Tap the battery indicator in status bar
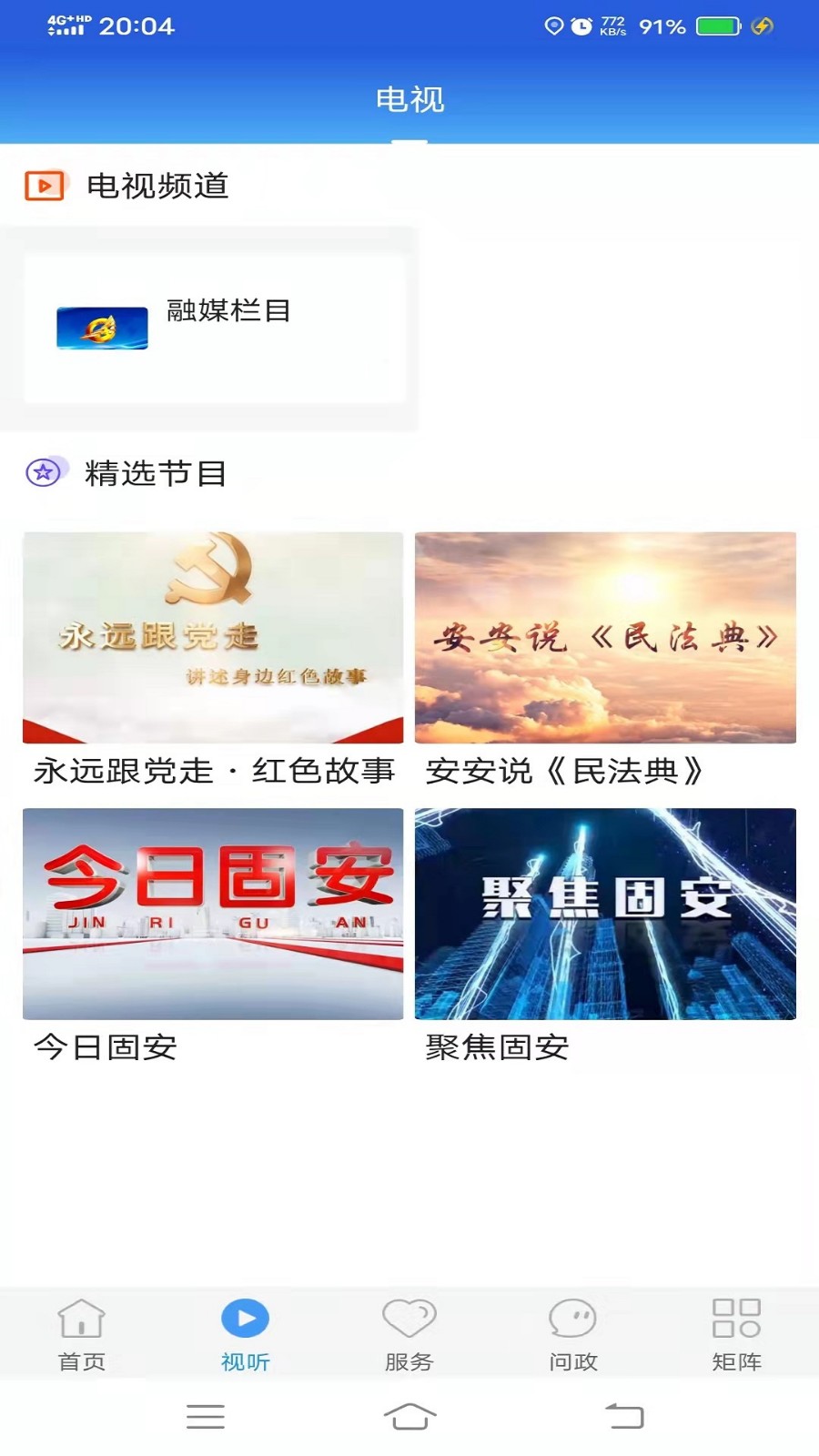 [717, 25]
